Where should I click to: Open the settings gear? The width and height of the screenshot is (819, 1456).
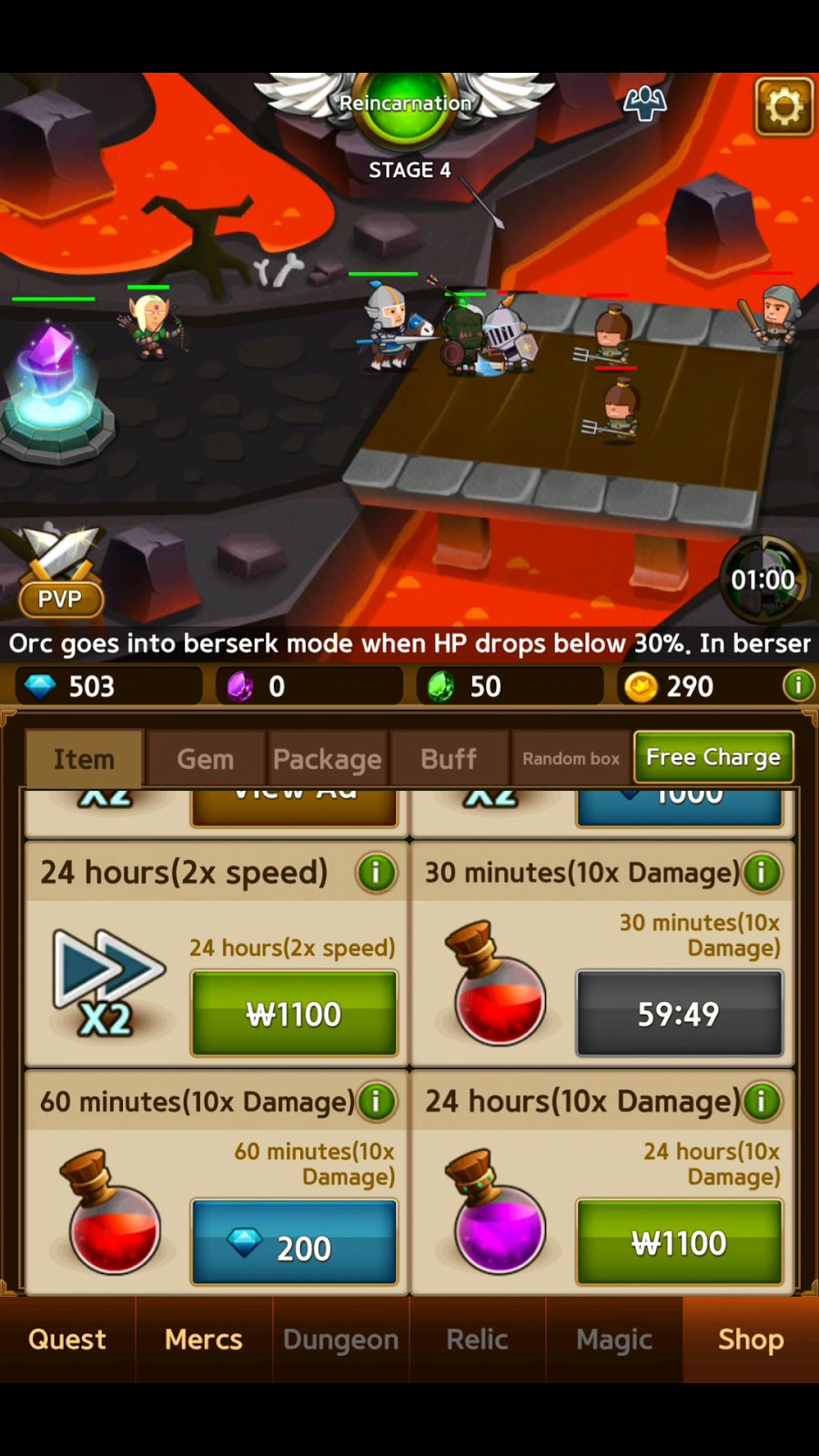(784, 107)
